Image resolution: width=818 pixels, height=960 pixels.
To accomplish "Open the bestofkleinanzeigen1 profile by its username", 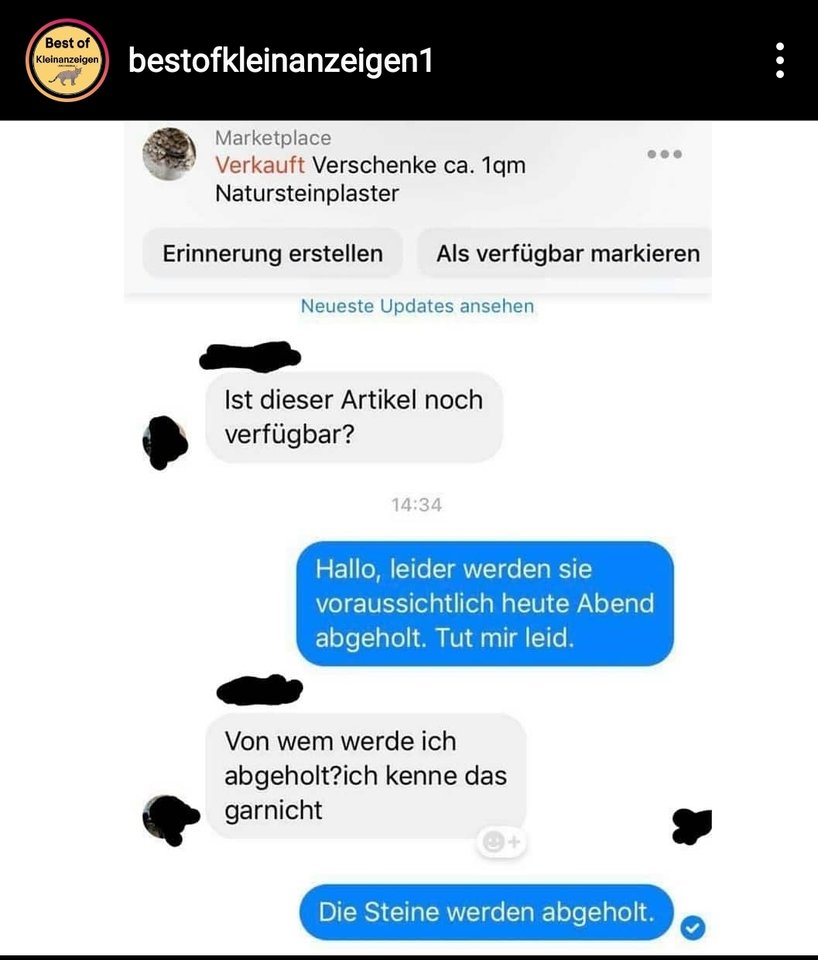I will (281, 61).
